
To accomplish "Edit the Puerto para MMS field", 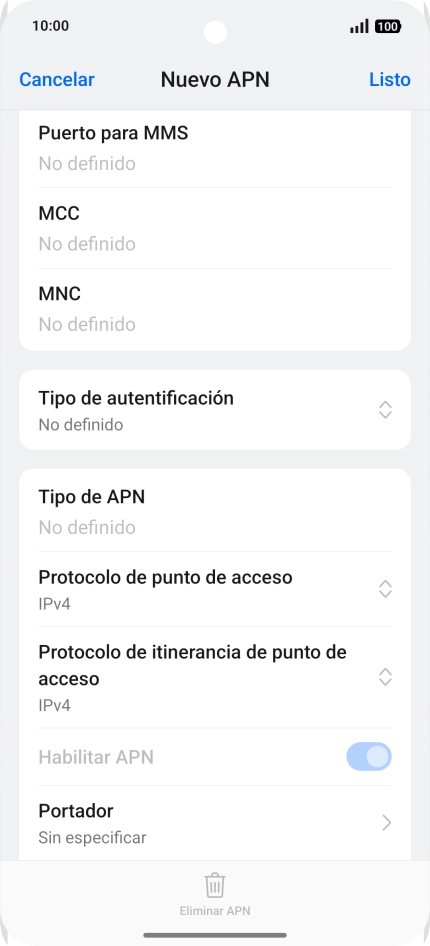I will tap(215, 148).
